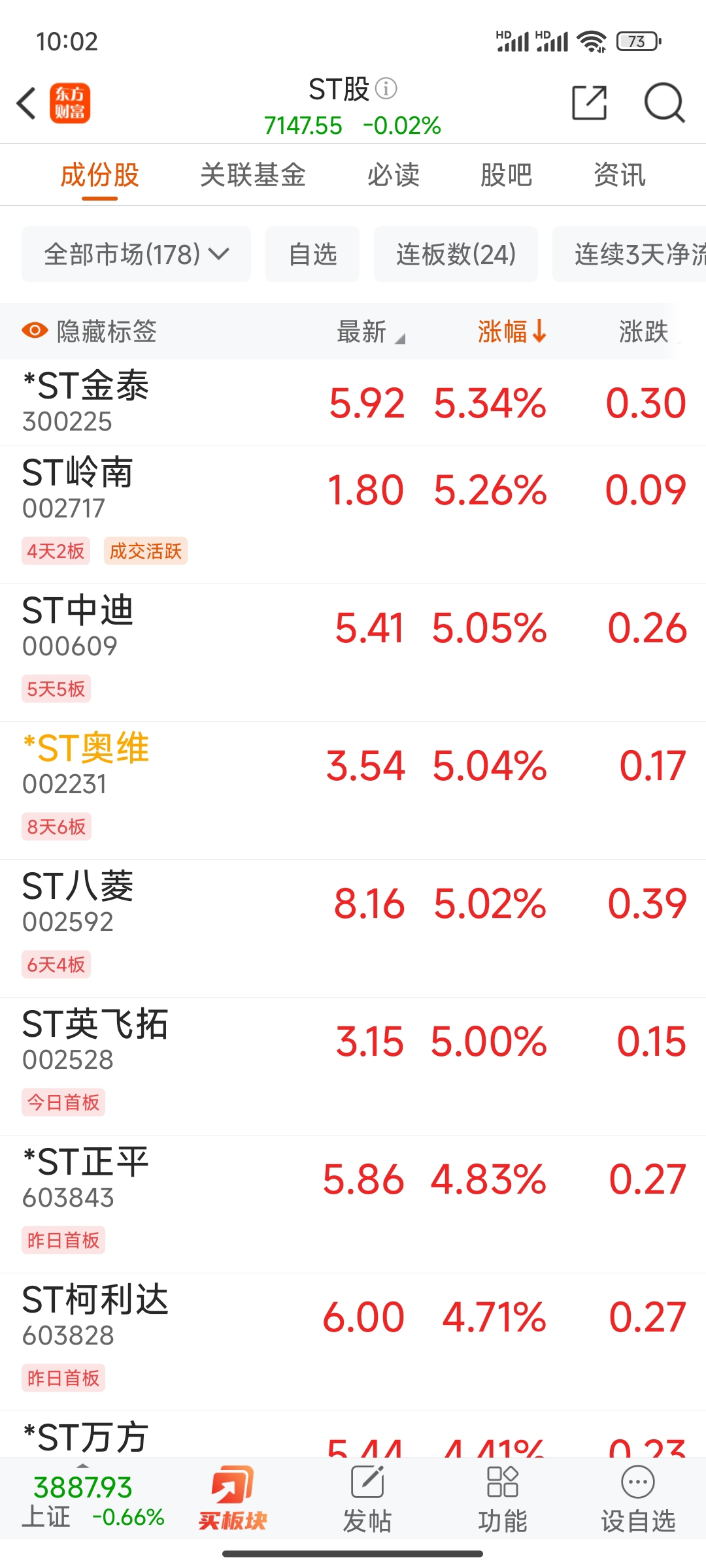Switch to the 资讯 tab

point(619,174)
